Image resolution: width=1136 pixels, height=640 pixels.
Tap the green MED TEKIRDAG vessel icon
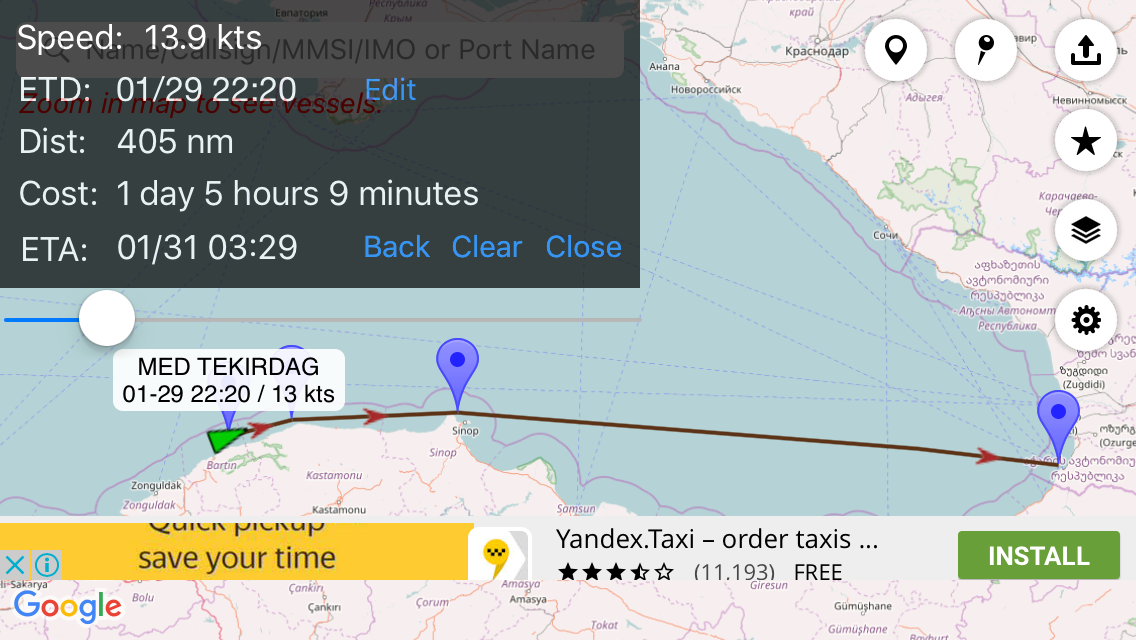(x=227, y=438)
